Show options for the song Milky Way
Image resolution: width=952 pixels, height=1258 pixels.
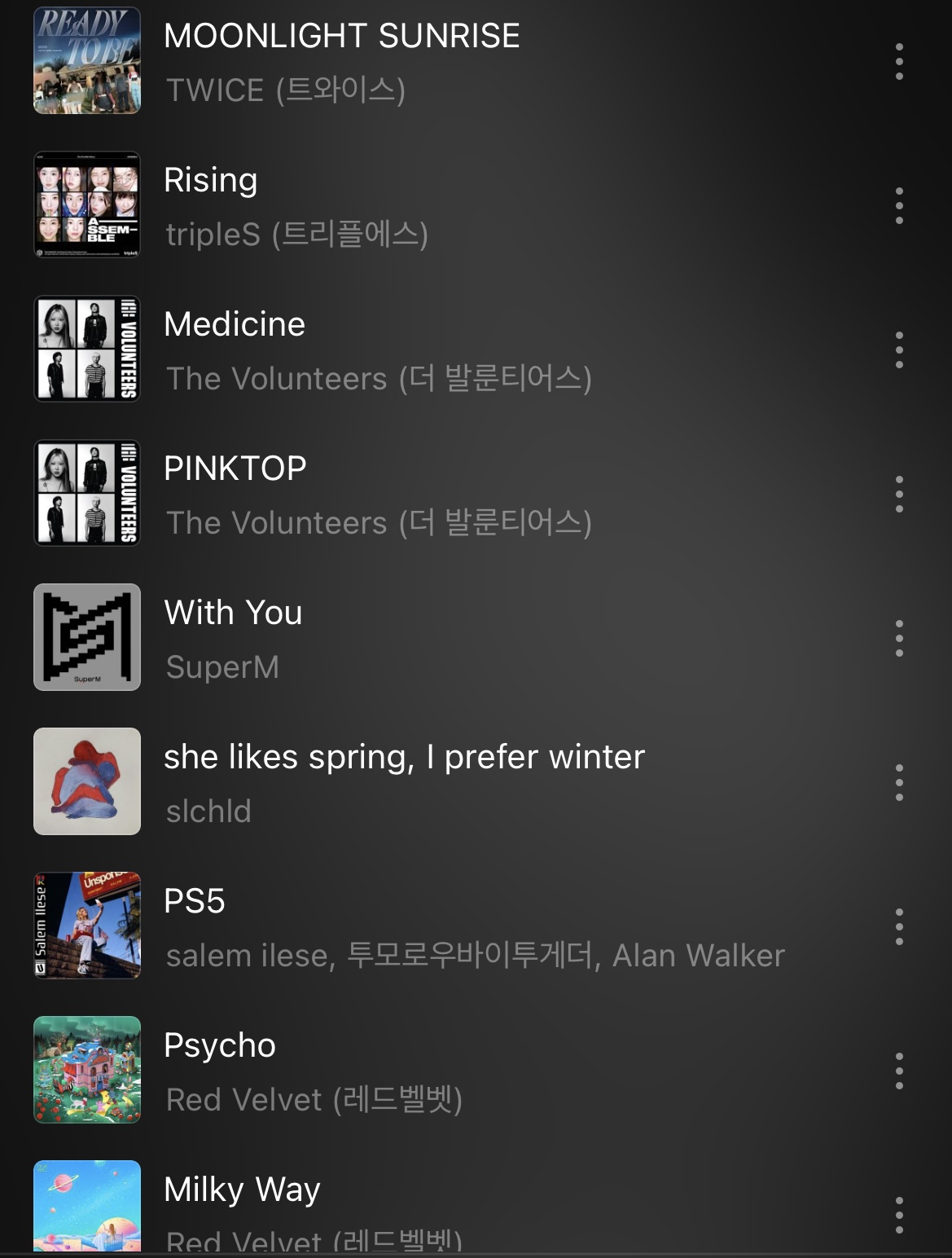click(x=899, y=1216)
